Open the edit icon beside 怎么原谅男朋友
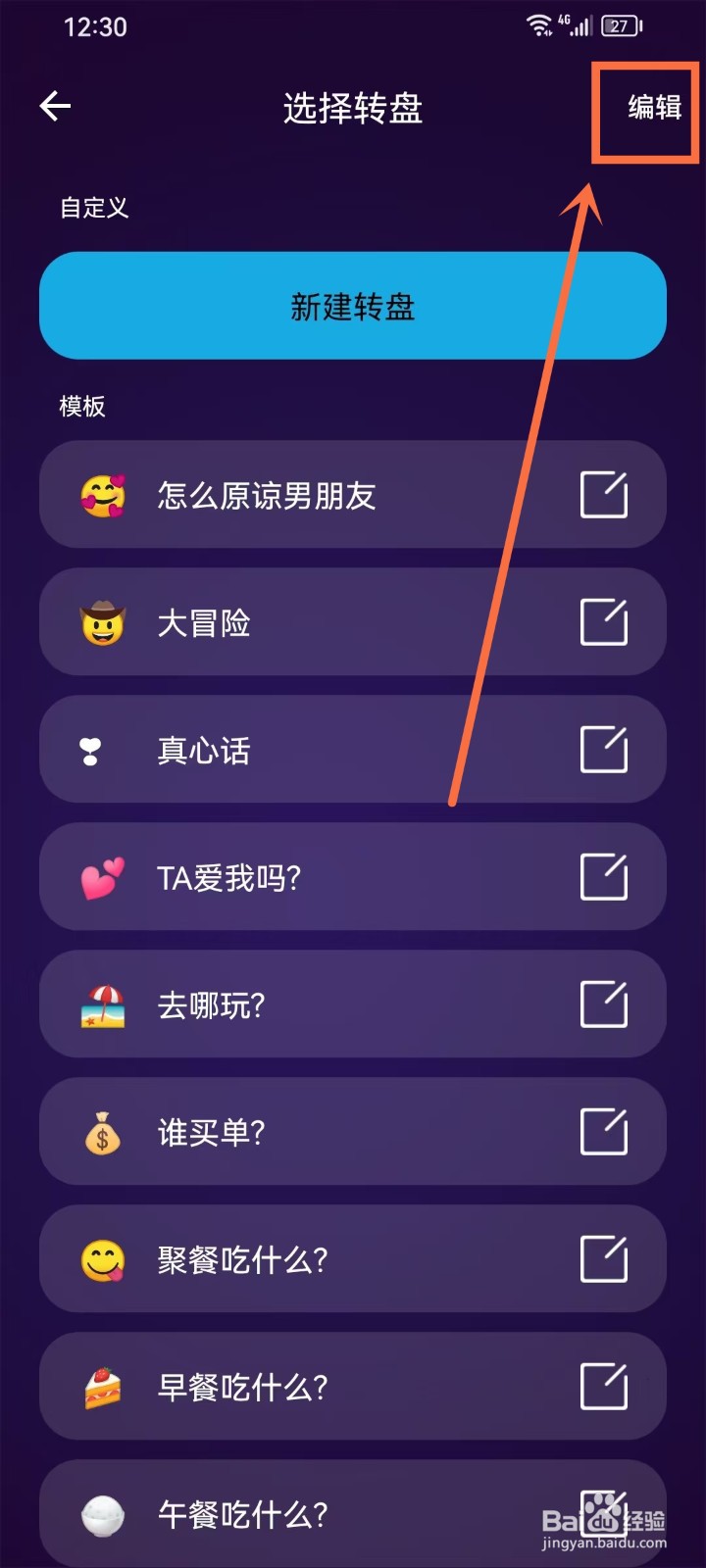 [x=605, y=495]
